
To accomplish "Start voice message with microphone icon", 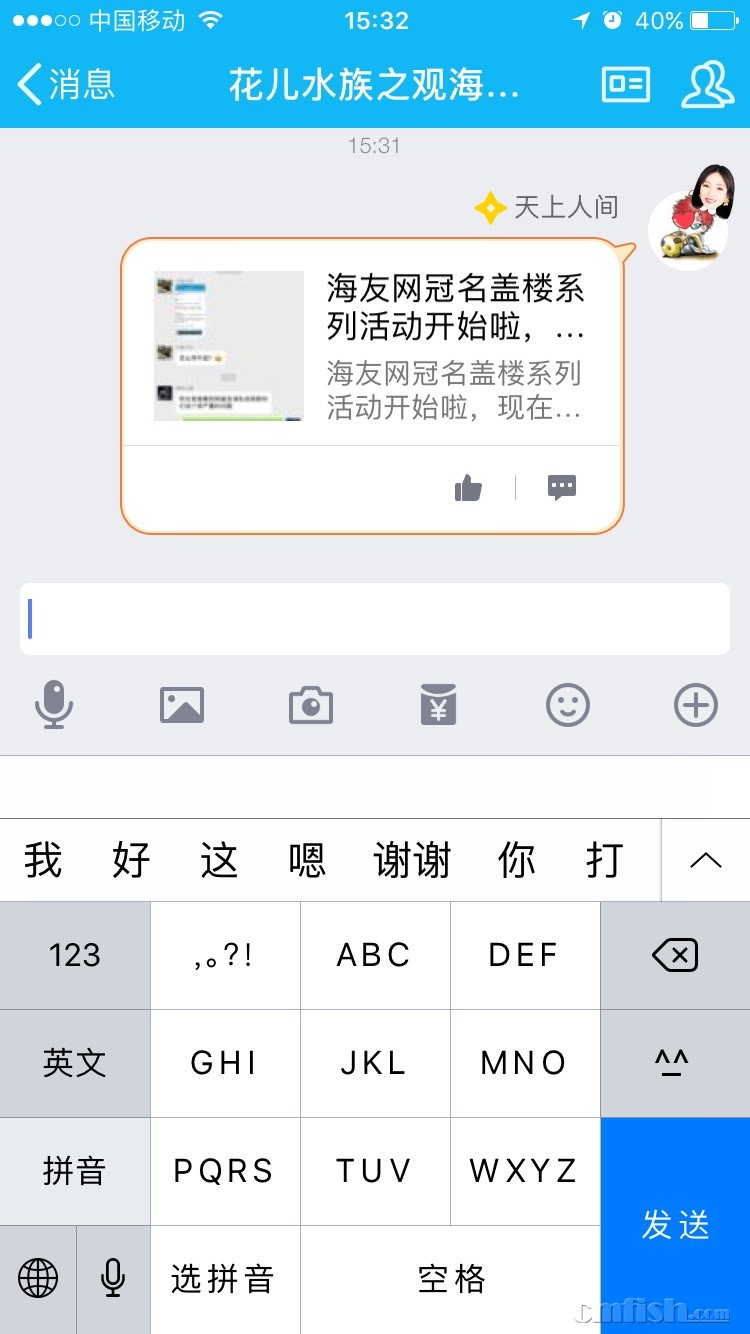I will tap(54, 705).
